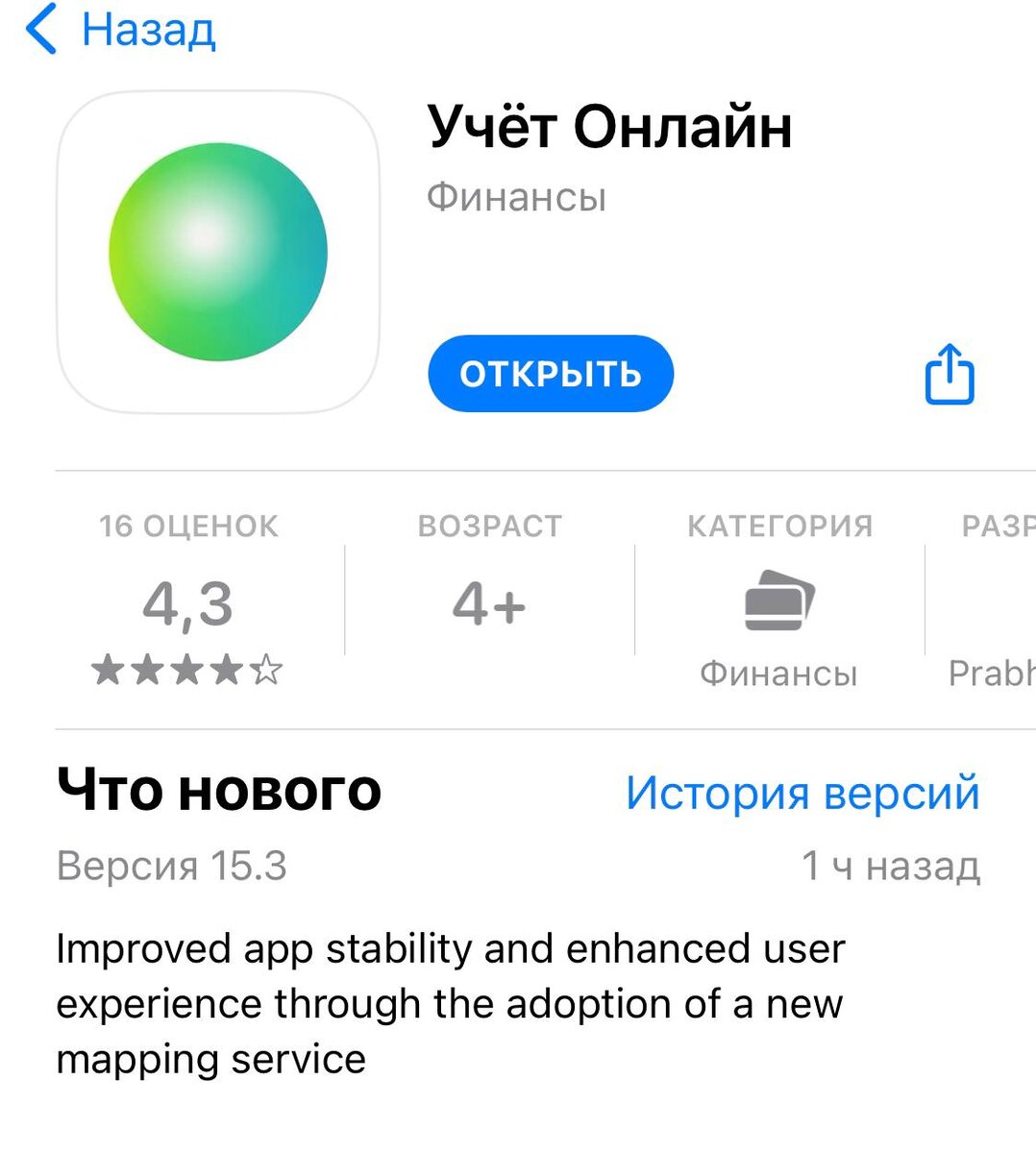Screen dimensions: 1036x1153
Task: Click the 4,3 rating score
Action: (x=187, y=603)
